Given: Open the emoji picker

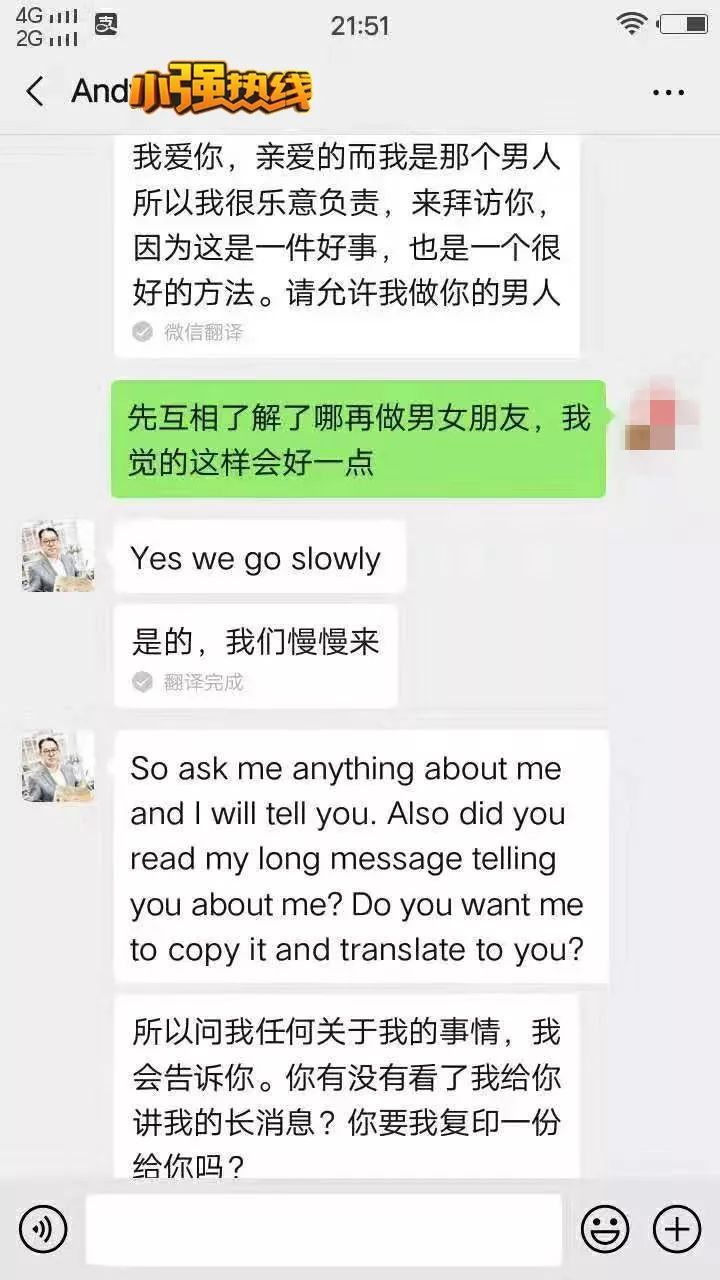Looking at the screenshot, I should pyautogui.click(x=605, y=1228).
